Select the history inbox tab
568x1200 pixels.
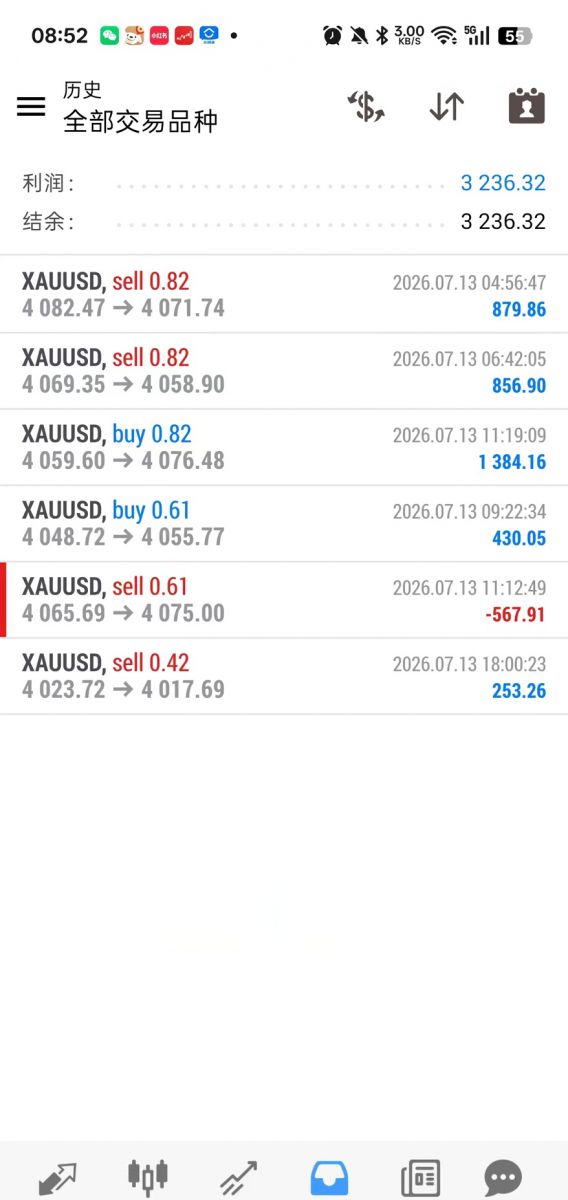(329, 1177)
